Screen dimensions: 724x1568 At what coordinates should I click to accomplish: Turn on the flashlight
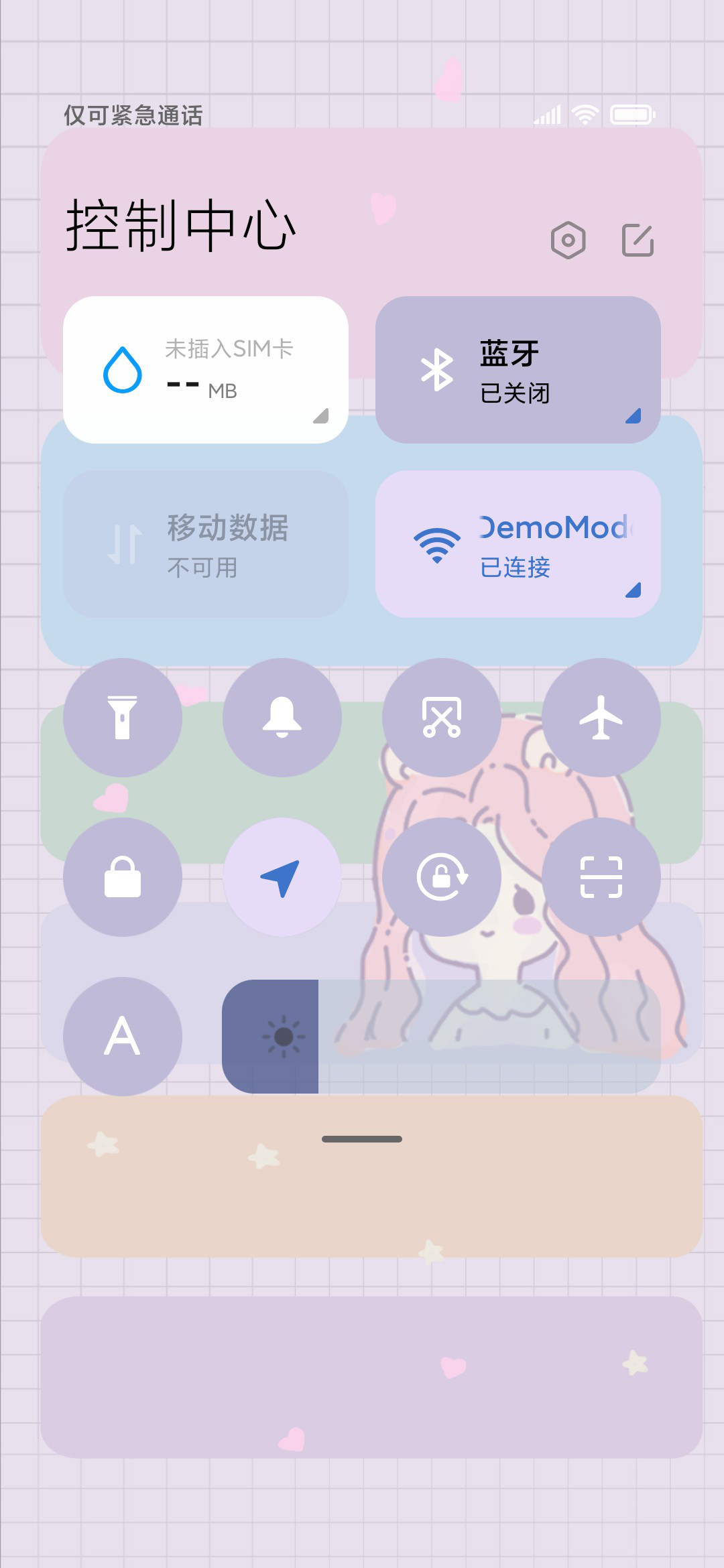tap(123, 718)
